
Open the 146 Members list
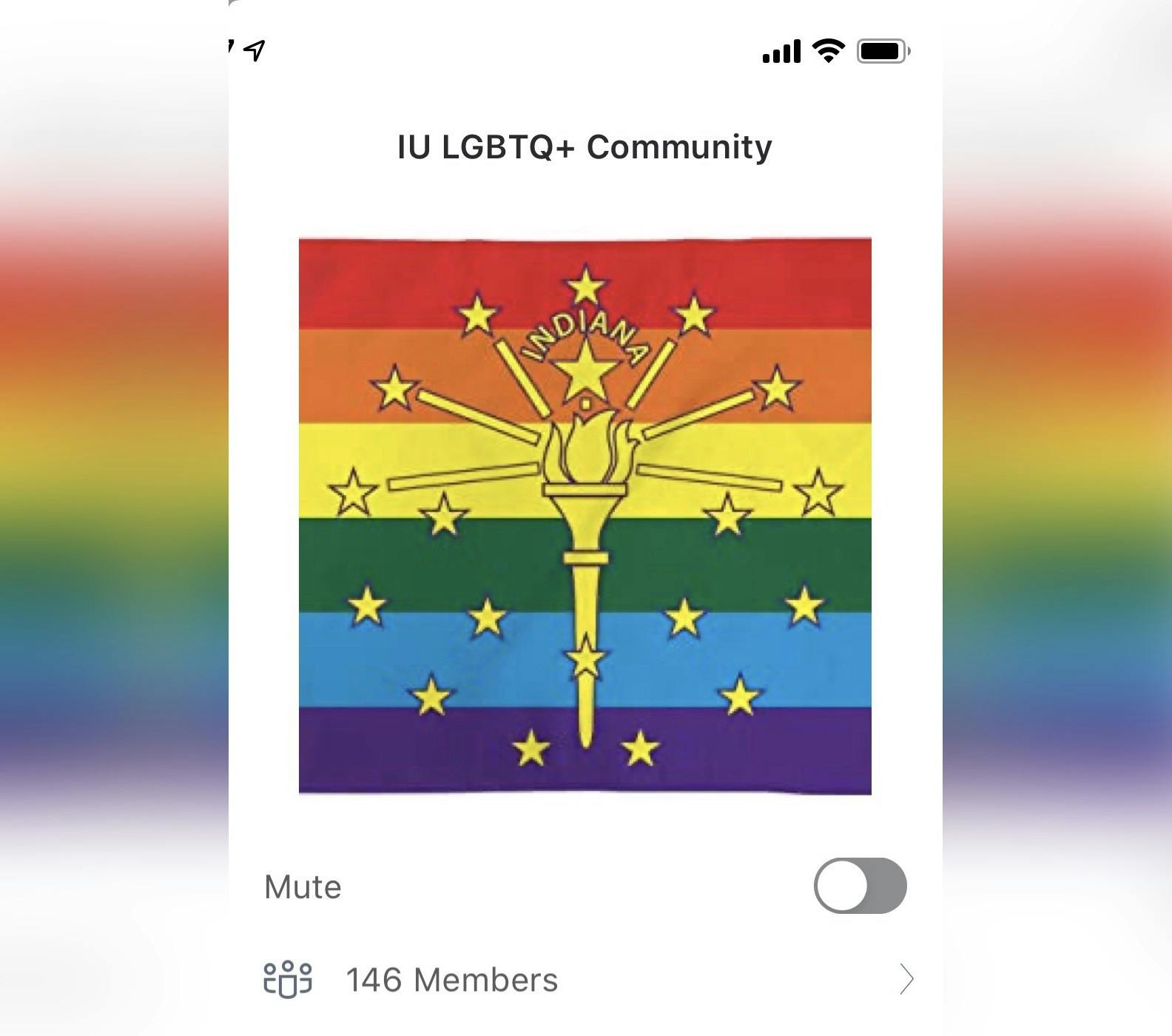pyautogui.click(x=451, y=980)
